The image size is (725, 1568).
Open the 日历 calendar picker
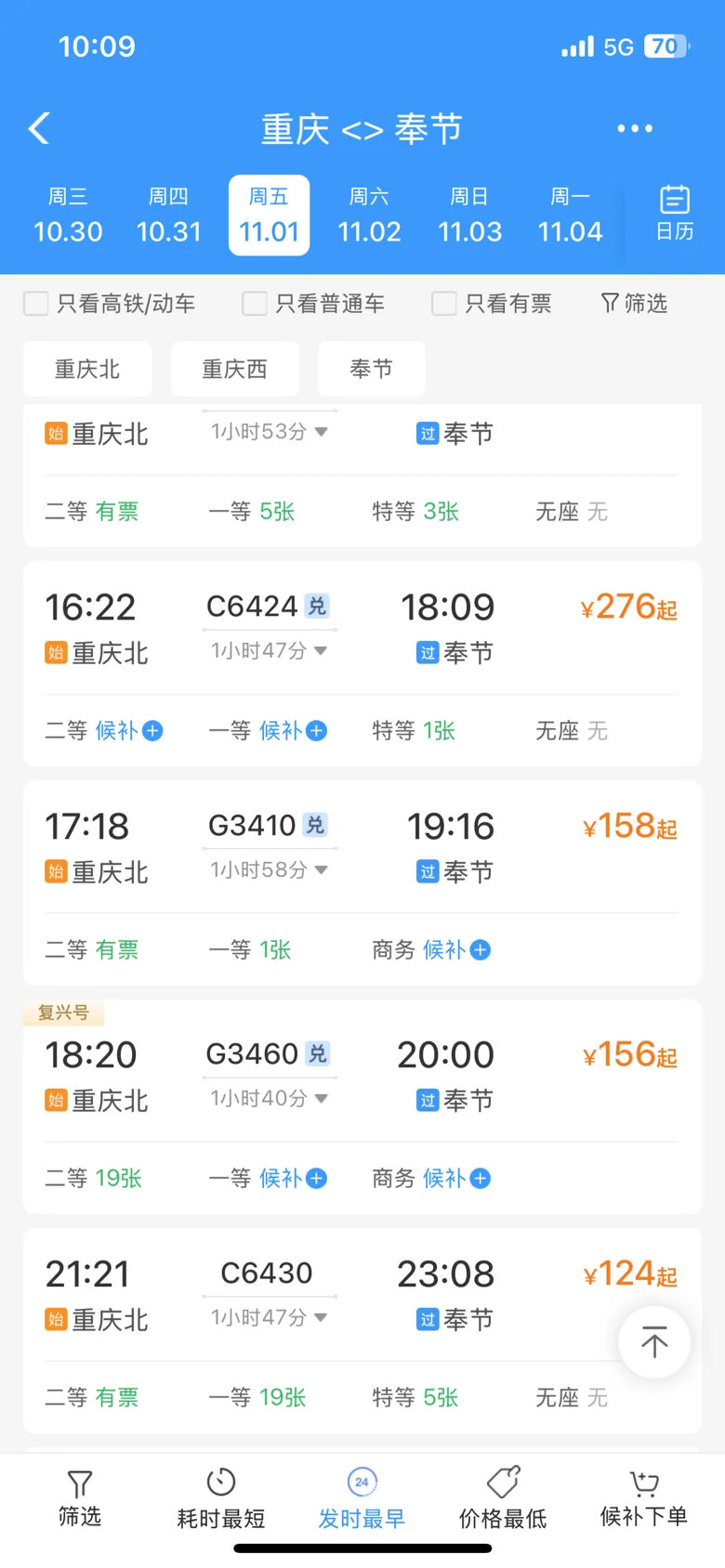coord(675,214)
